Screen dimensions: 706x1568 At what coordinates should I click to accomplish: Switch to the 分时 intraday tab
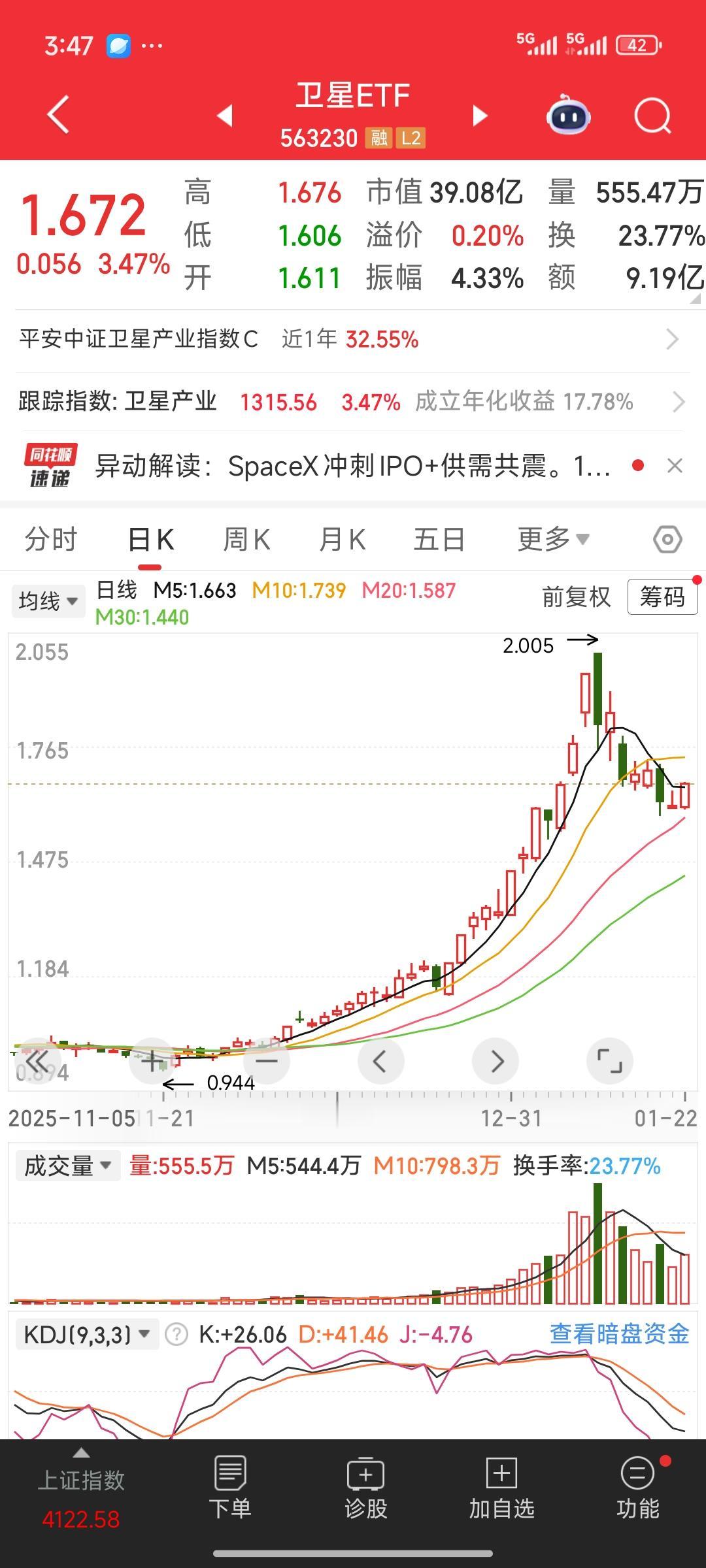[x=52, y=539]
